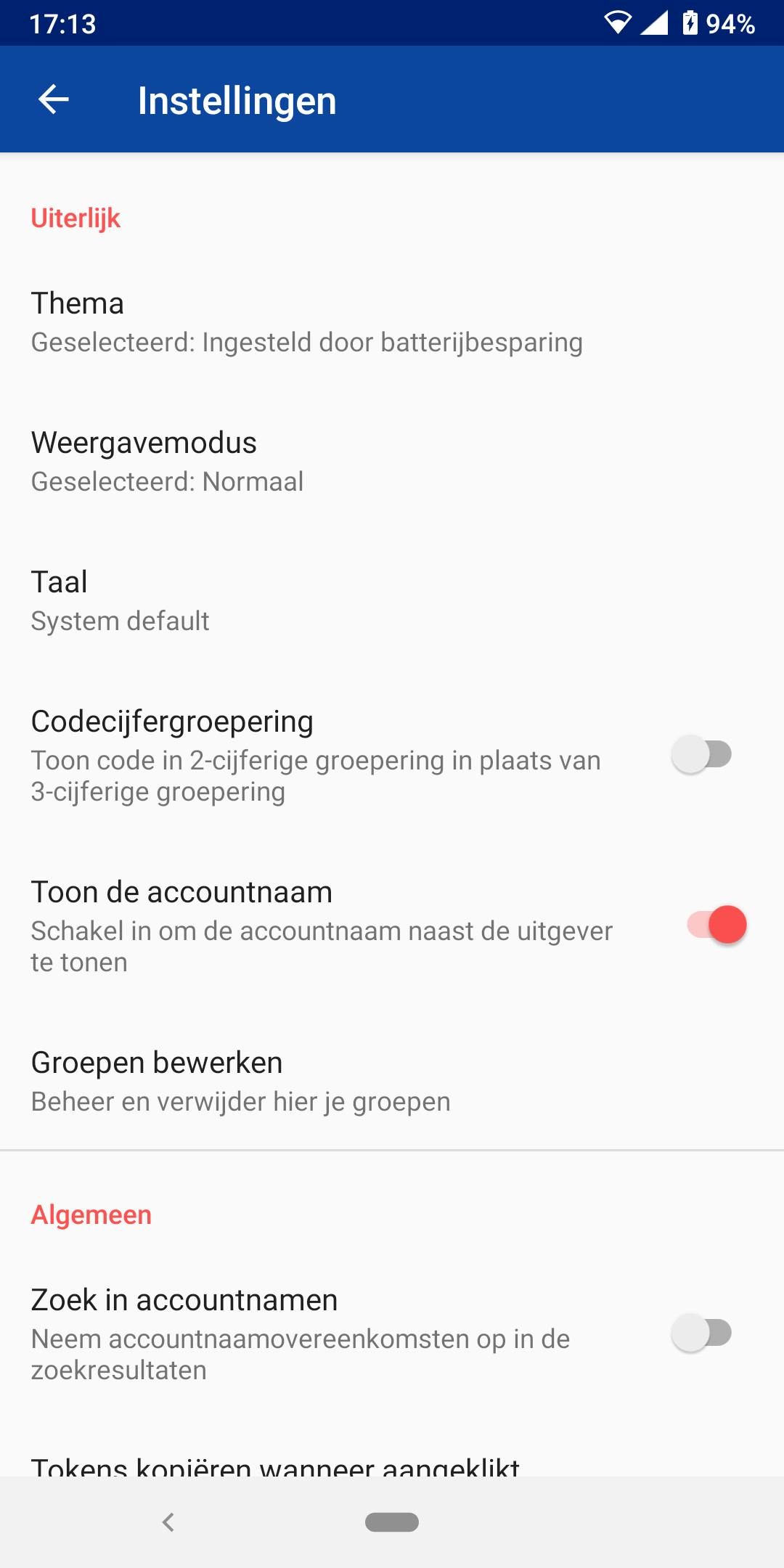784x1568 pixels.
Task: Turn off Toon de accountnaam switch
Action: (716, 925)
